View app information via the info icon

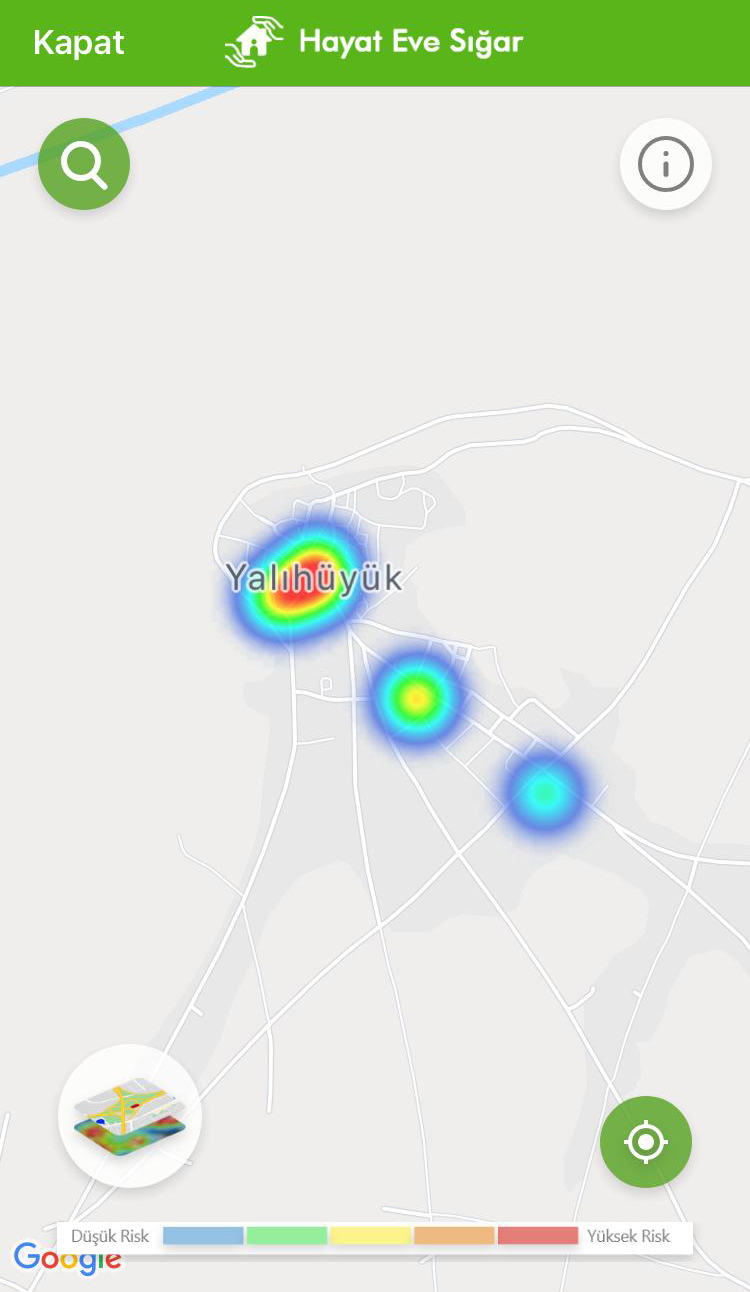(x=666, y=164)
